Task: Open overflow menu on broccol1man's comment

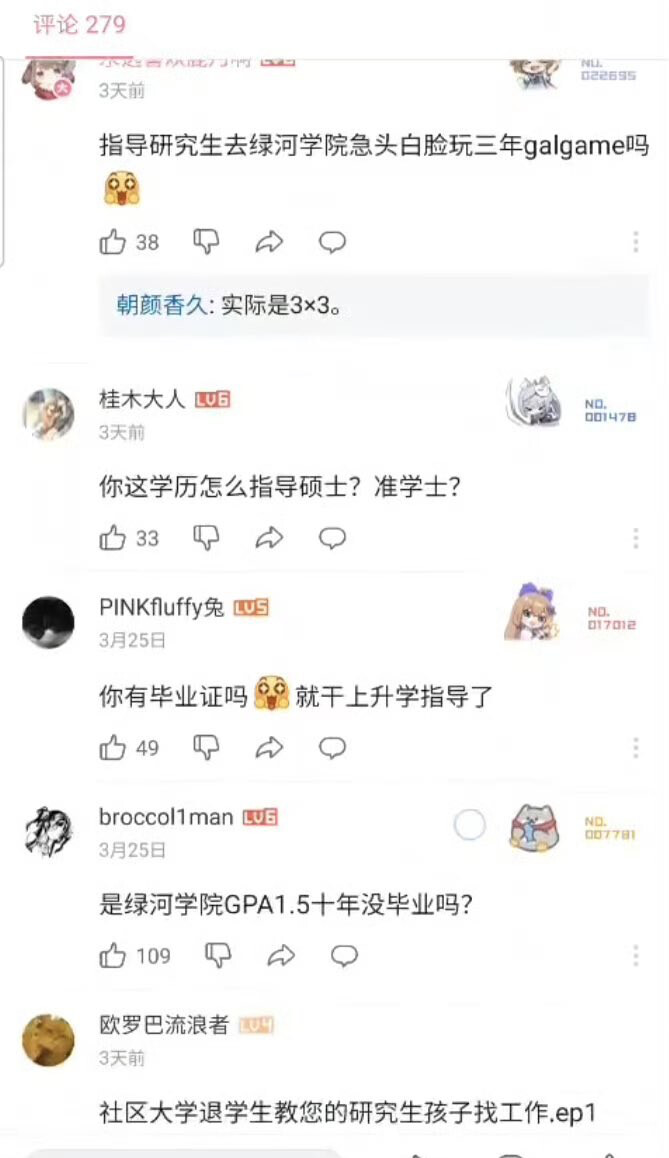Action: [x=636, y=956]
